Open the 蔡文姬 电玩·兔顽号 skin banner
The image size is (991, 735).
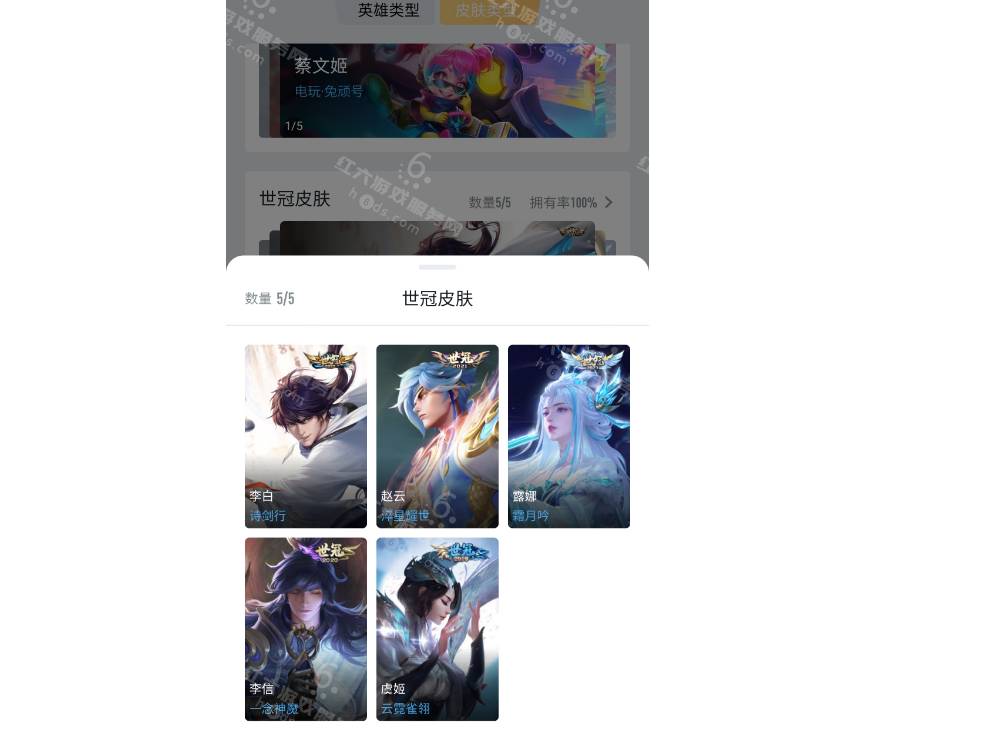pos(437,90)
